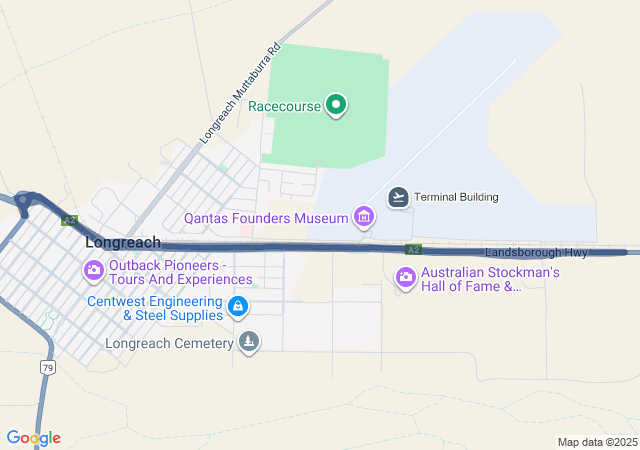View the Longreach Cemetery marker
The image size is (640, 450).
pos(249,343)
